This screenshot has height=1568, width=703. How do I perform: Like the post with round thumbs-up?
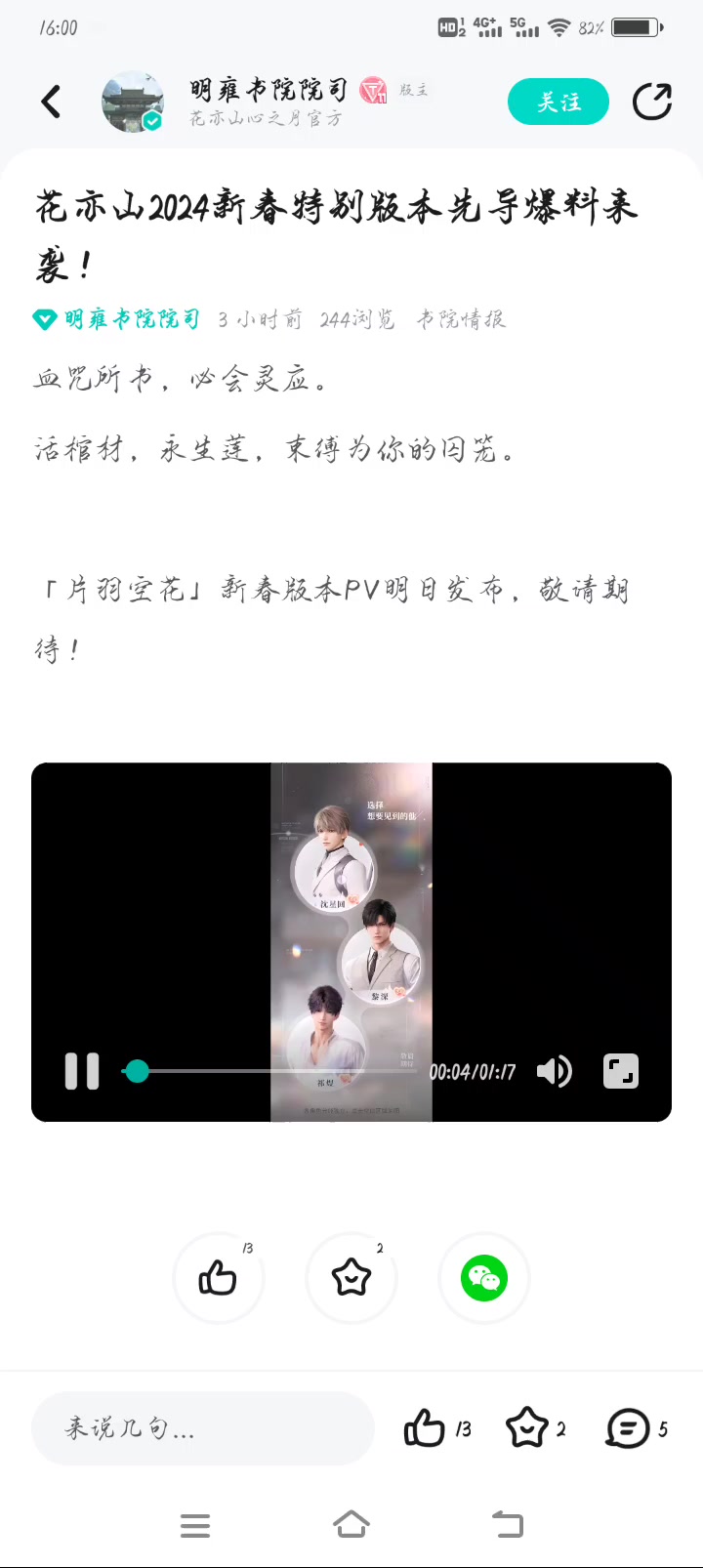click(219, 1278)
